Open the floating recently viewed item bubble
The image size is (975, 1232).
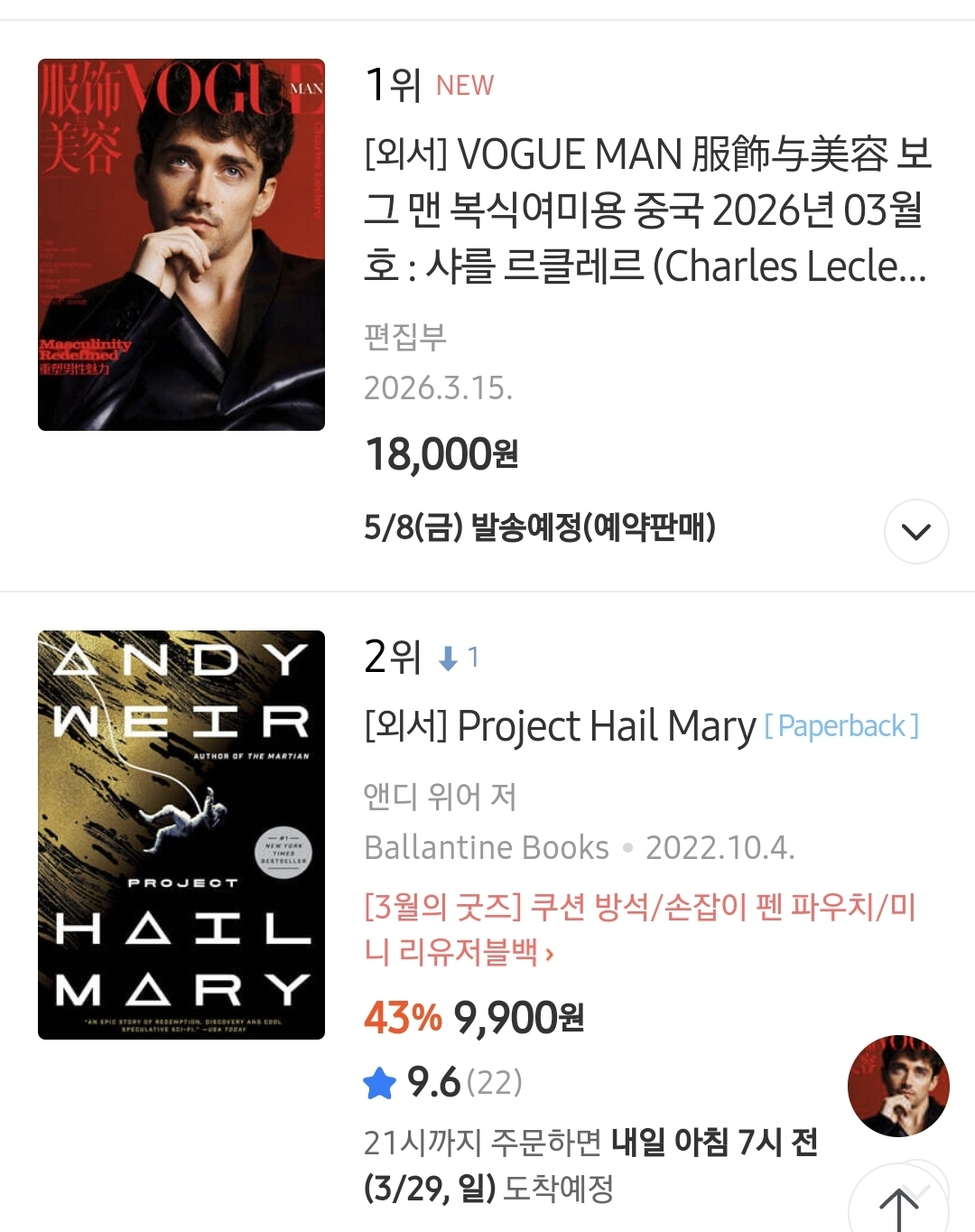tap(898, 1086)
